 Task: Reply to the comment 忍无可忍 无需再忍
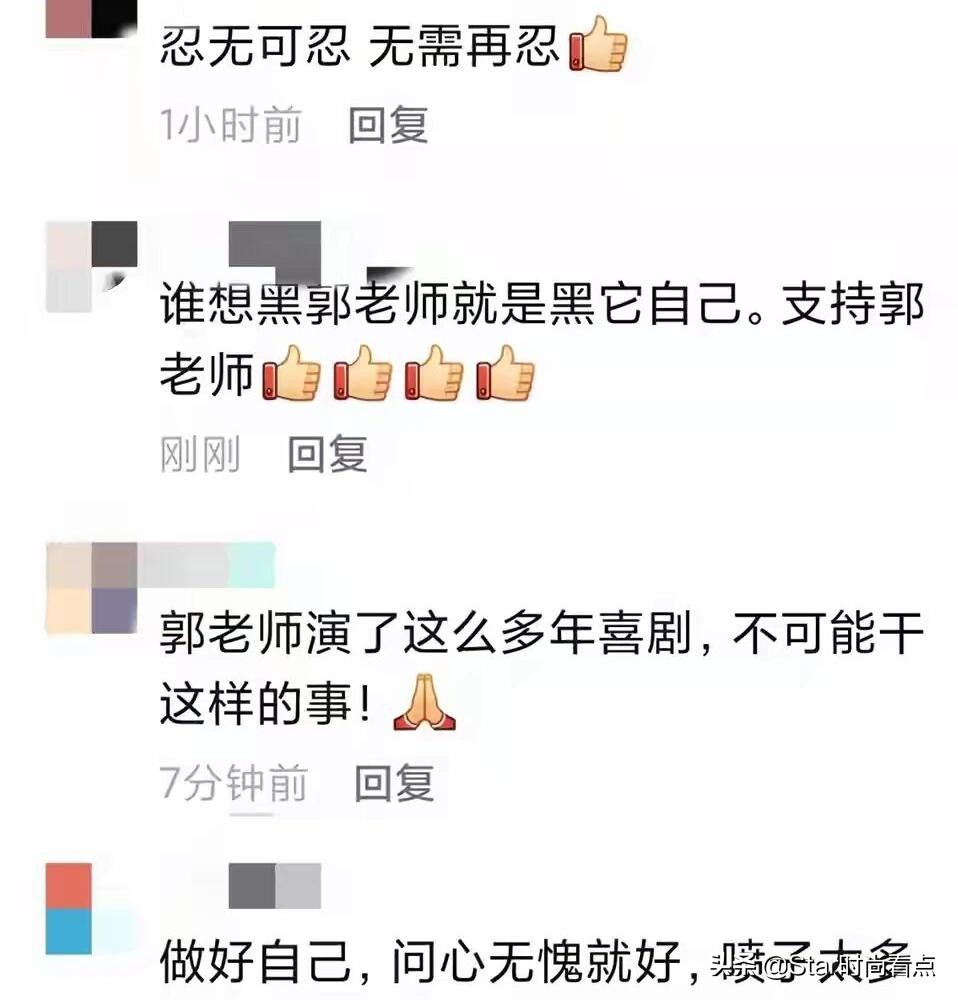[388, 126]
